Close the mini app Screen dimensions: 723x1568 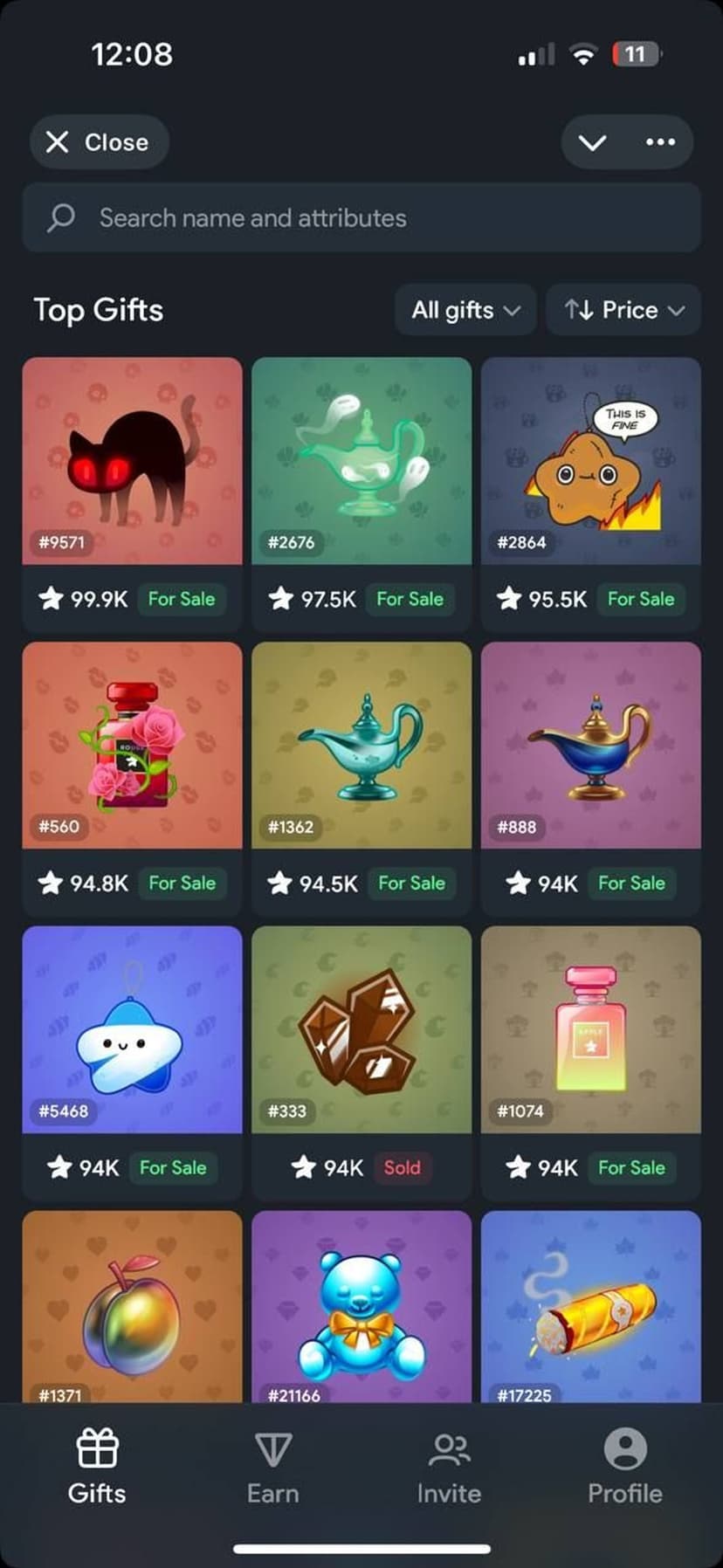pos(98,142)
